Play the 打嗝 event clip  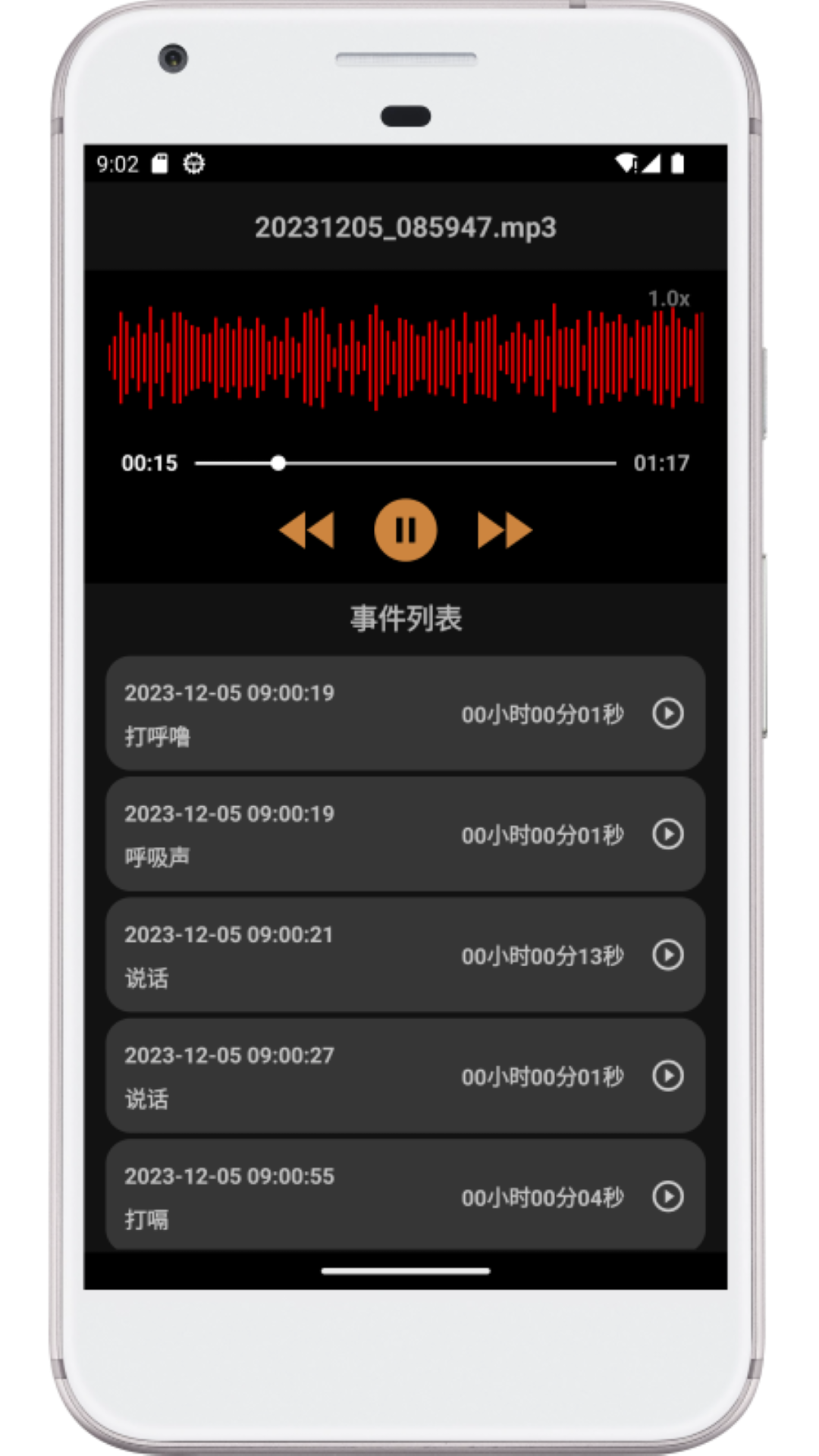click(667, 1196)
